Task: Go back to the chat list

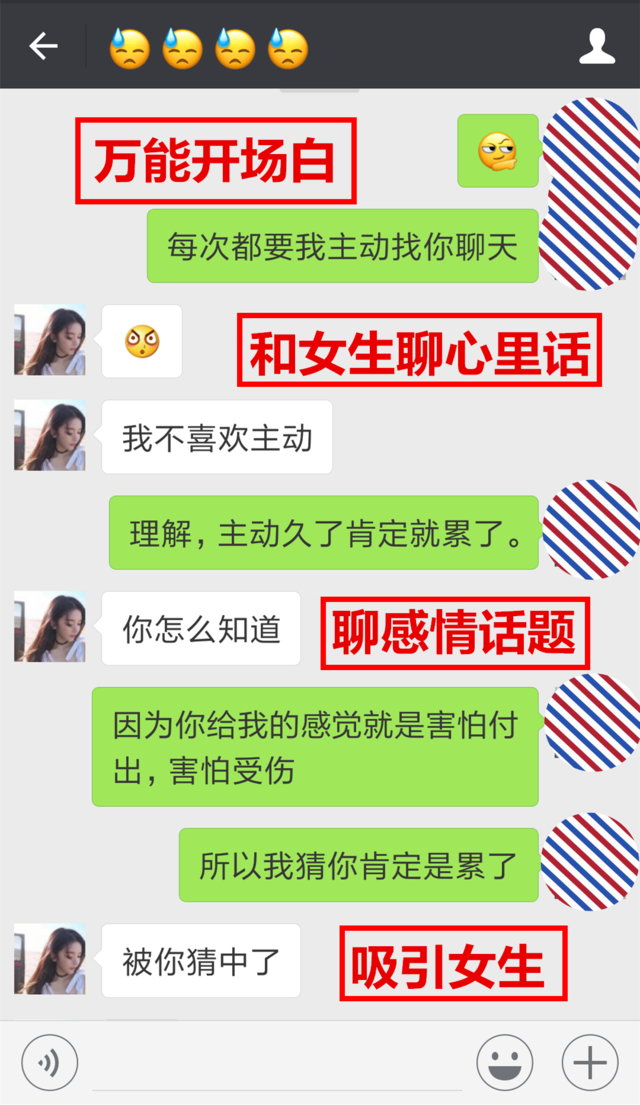Action: [43, 46]
